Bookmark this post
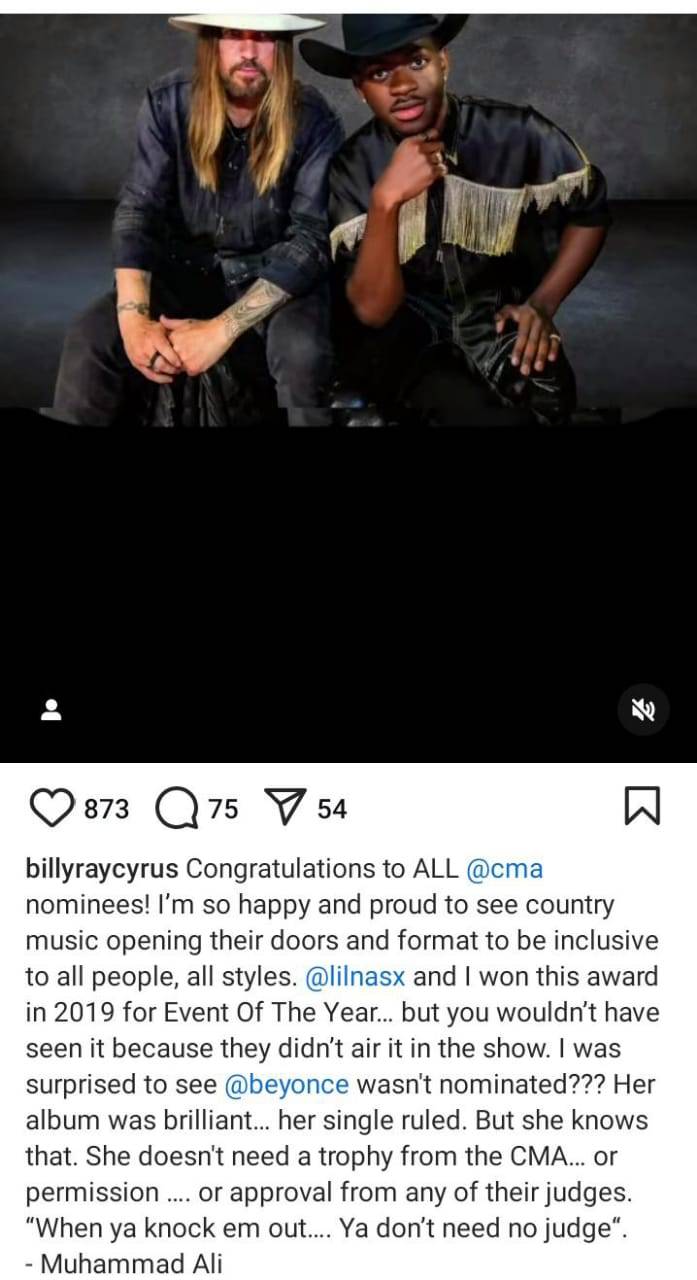The height and width of the screenshot is (1280, 697). pyautogui.click(x=641, y=806)
